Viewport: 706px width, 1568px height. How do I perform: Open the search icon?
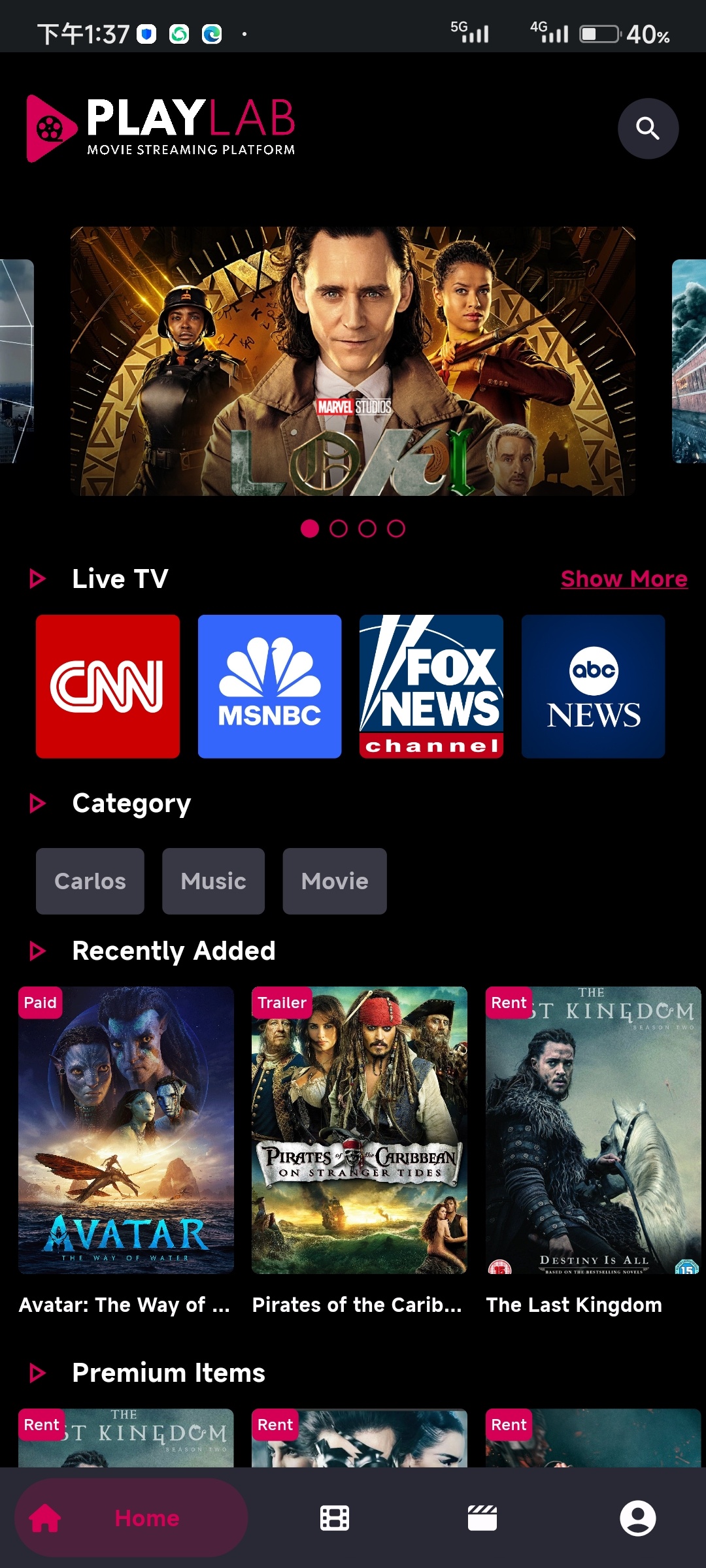tap(647, 129)
